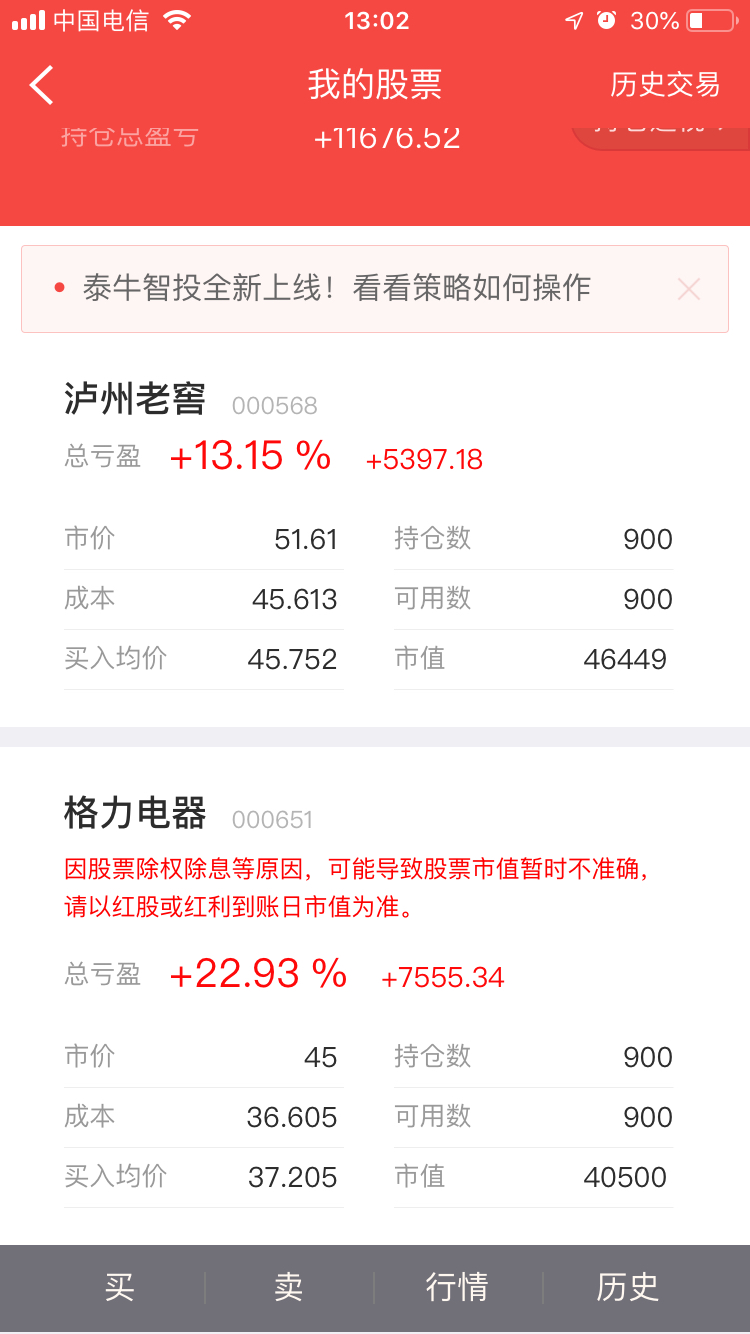The width and height of the screenshot is (750, 1334).
Task: Tap 买 in the bottom action bar
Action: (119, 1287)
